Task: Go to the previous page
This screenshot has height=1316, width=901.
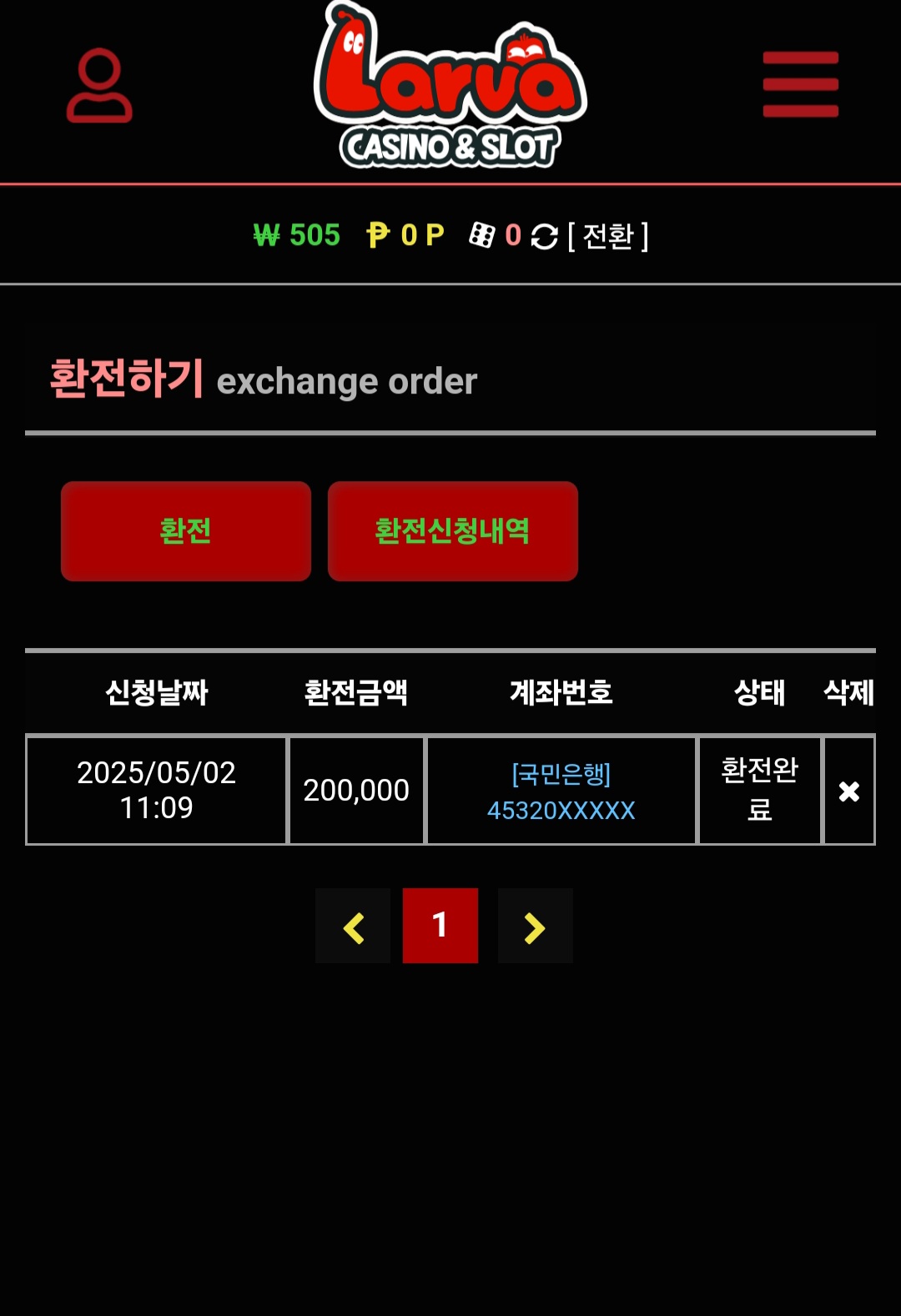Action: 353,927
